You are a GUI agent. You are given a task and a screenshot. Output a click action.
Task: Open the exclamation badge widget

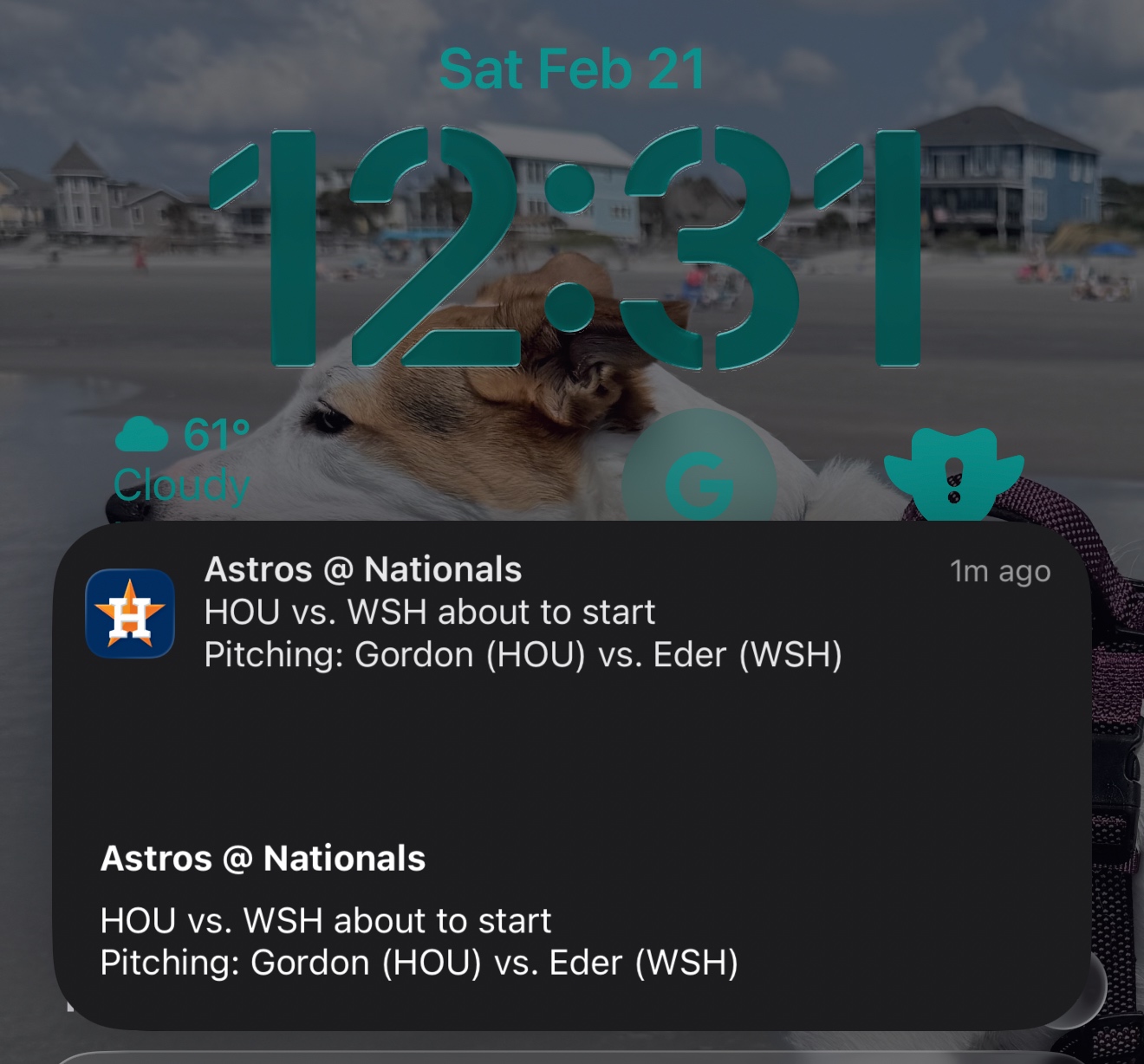[953, 473]
